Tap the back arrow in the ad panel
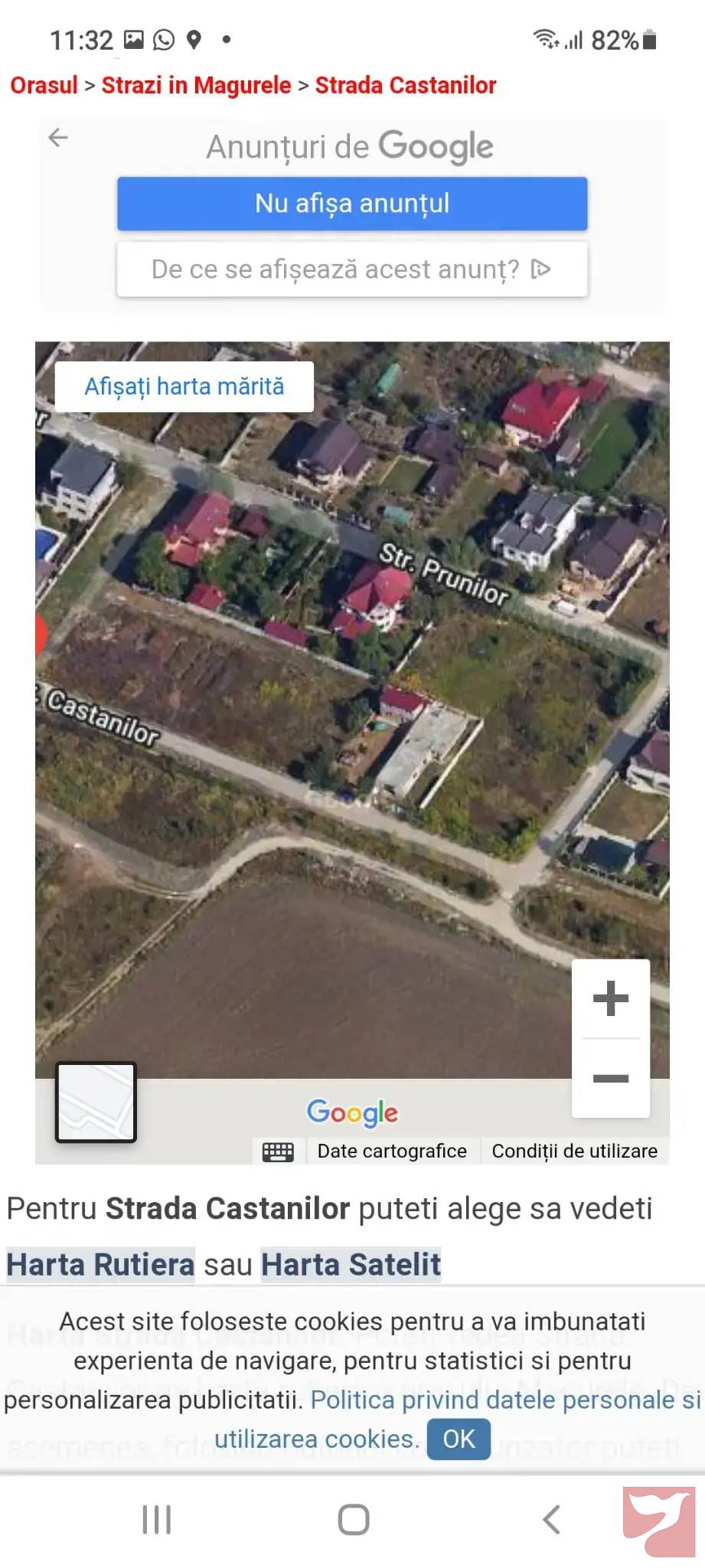The width and height of the screenshot is (705, 1568). pos(58,138)
